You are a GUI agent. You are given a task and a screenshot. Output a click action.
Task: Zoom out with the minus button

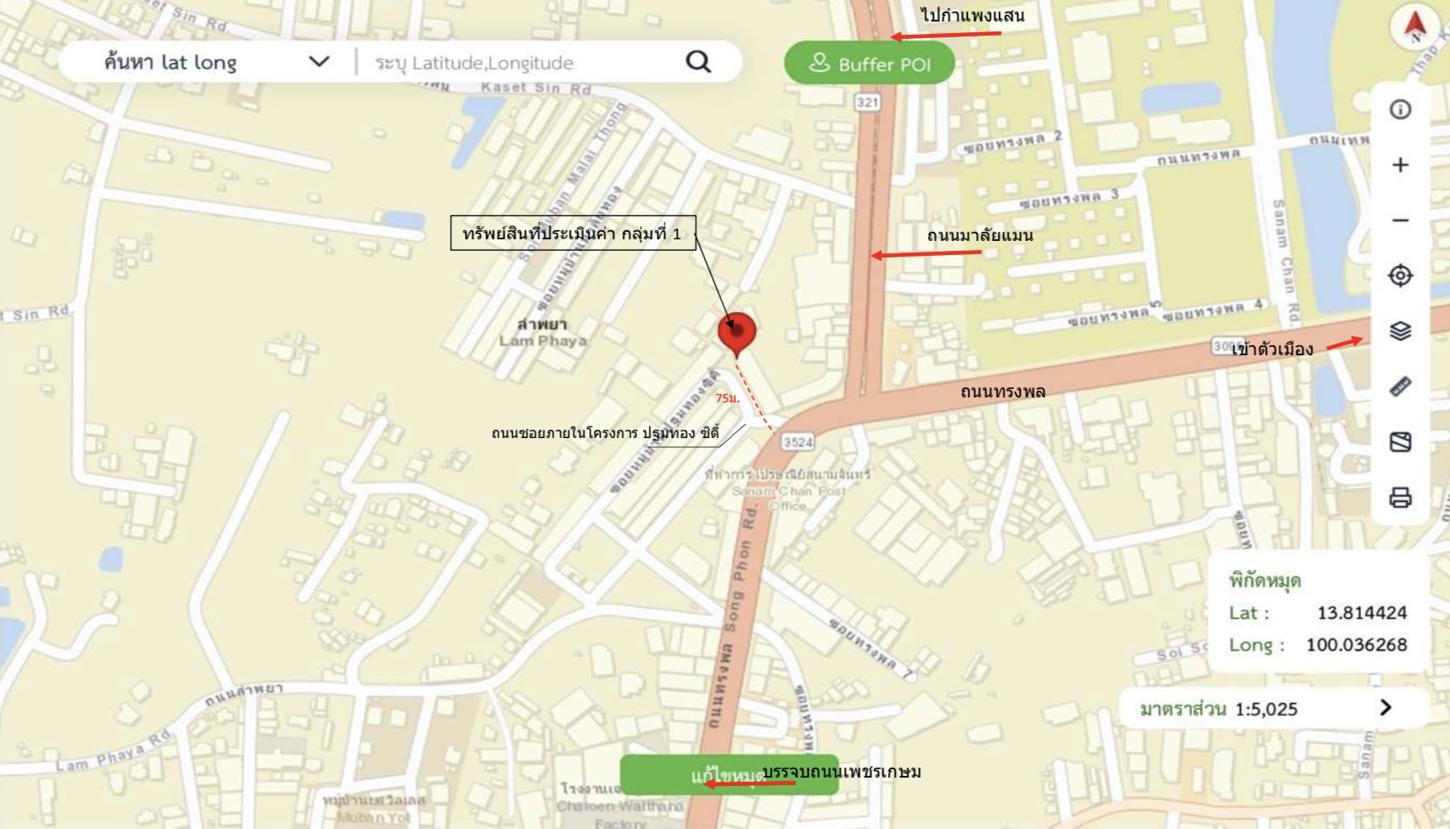point(1400,221)
